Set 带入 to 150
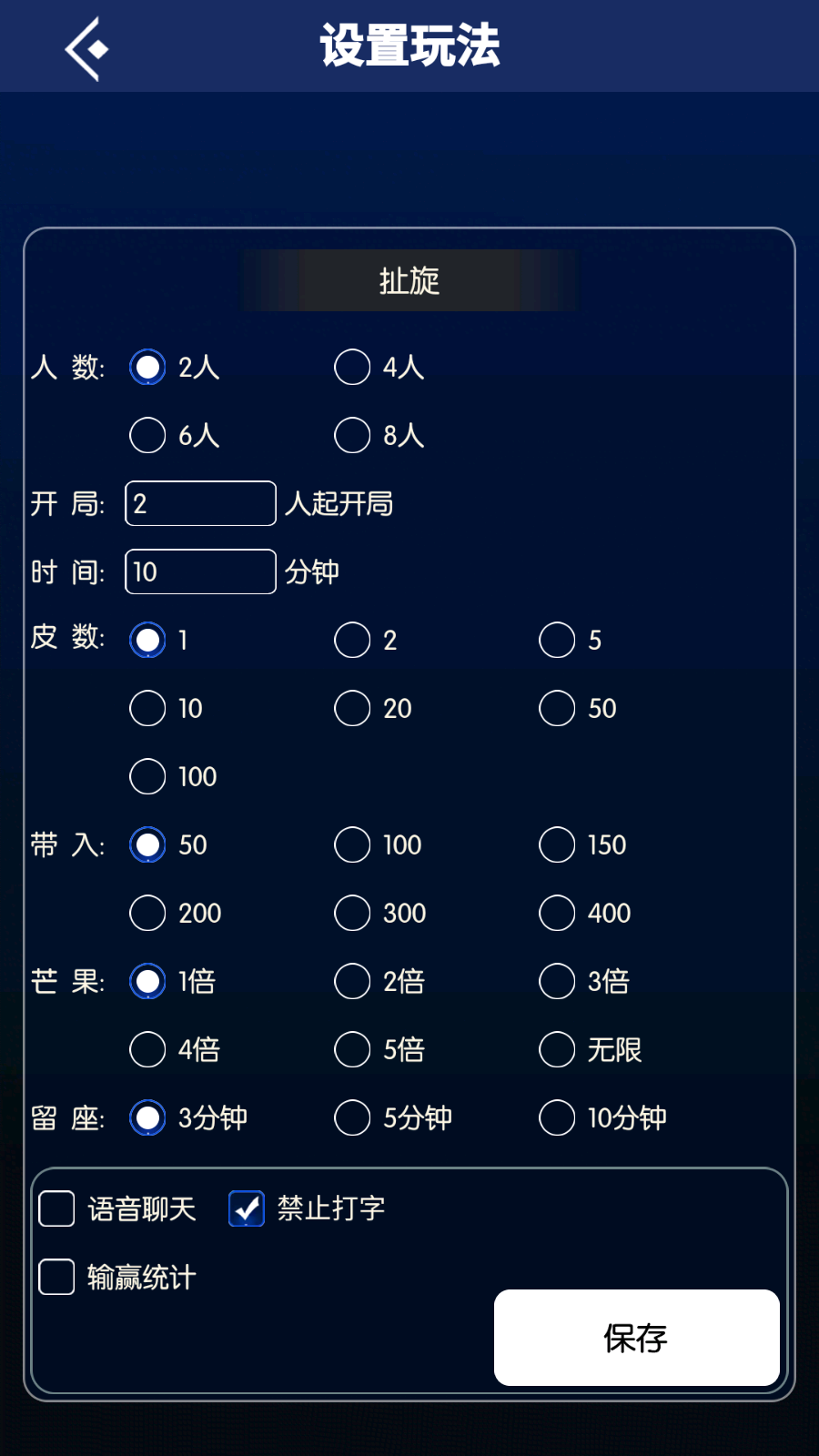 pos(557,844)
